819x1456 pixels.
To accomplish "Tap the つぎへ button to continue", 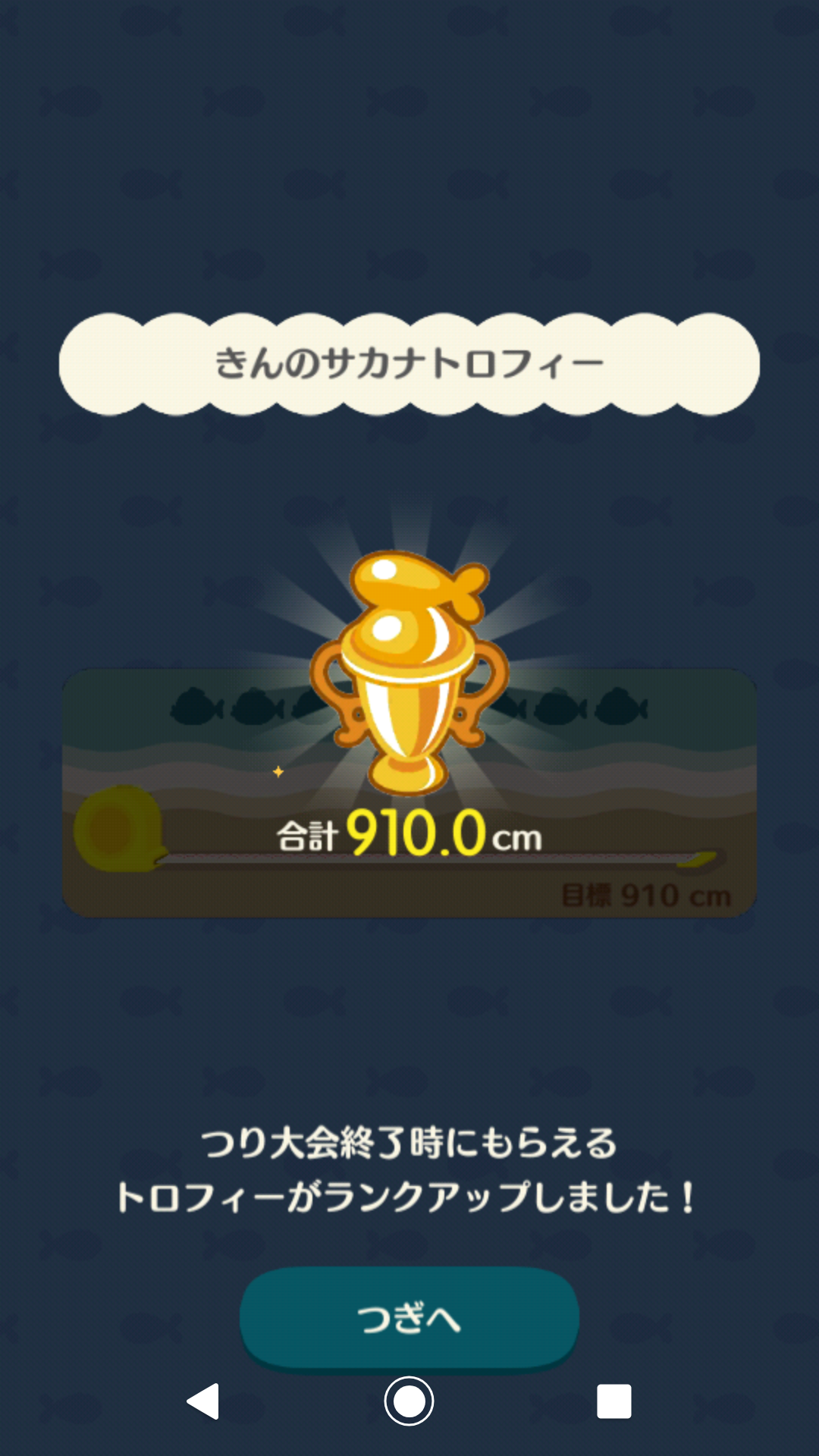I will coord(409,1318).
